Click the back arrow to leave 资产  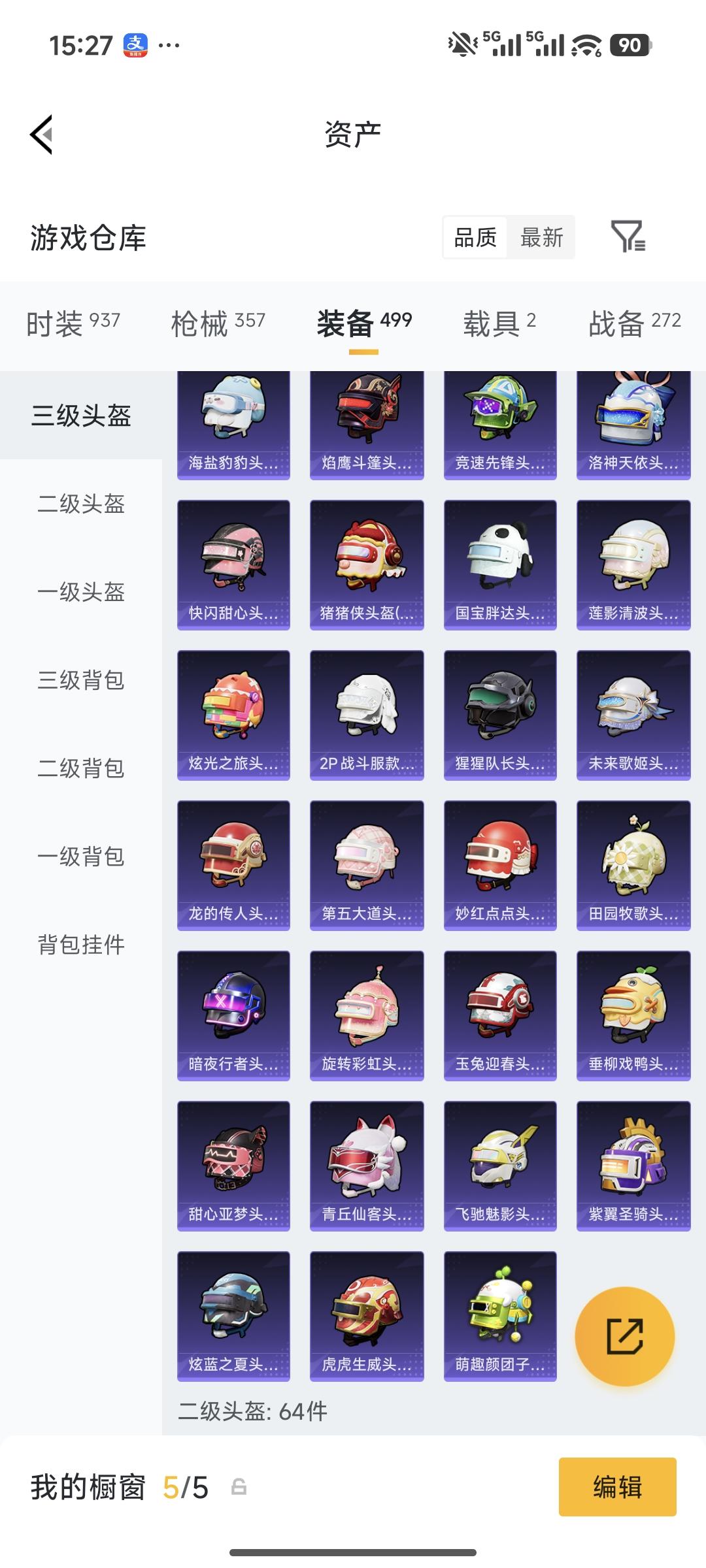41,133
